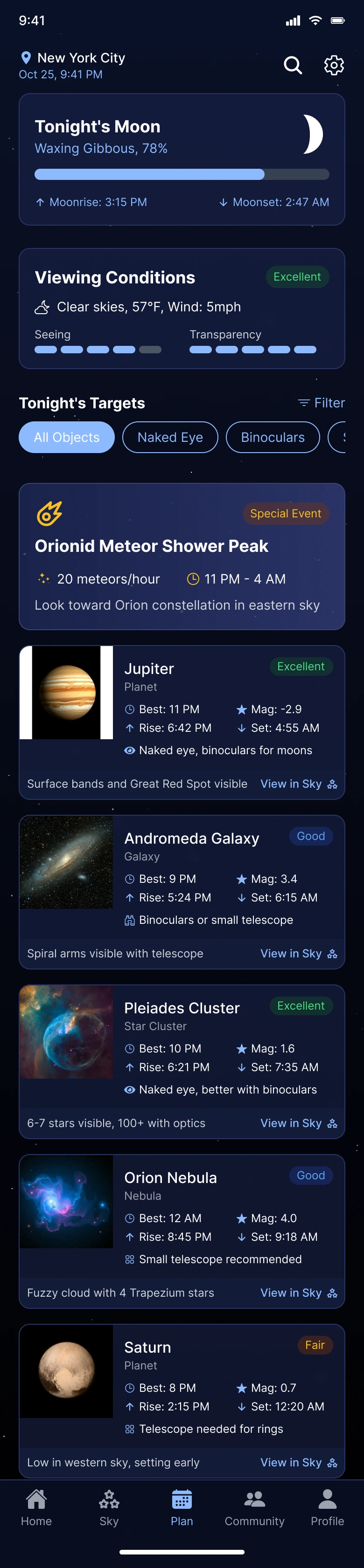Open the settings gear
Image resolution: width=364 pixels, height=1568 pixels.
coord(334,65)
